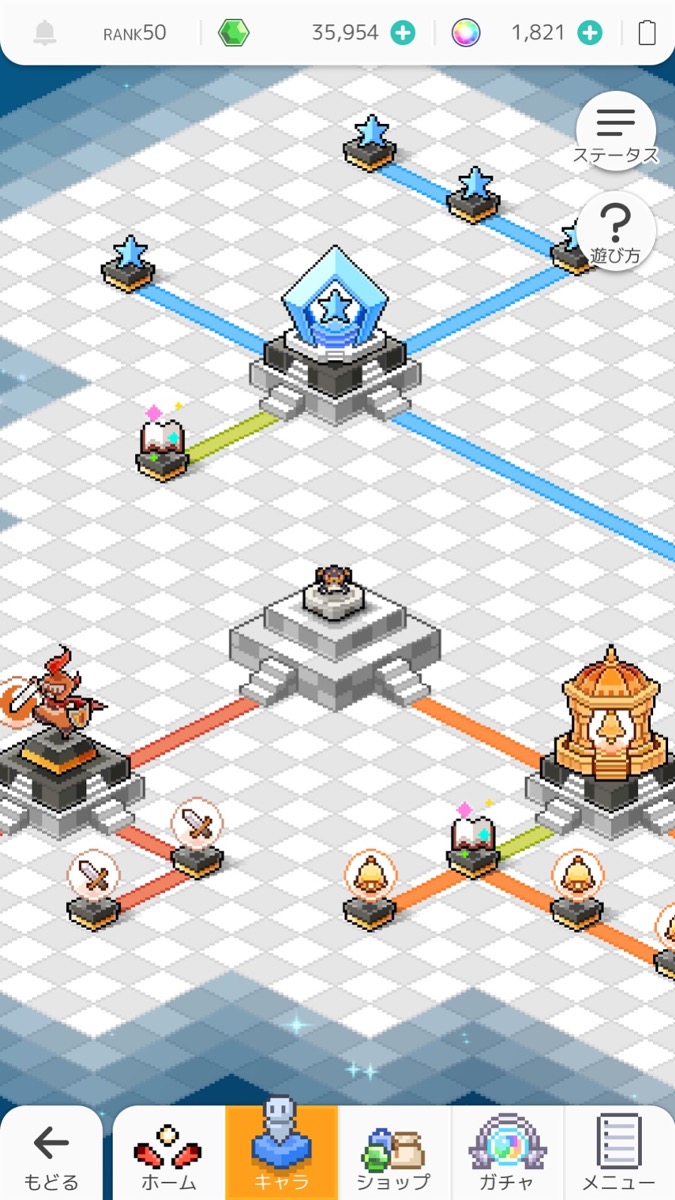The height and width of the screenshot is (1200, 675).
Task: Add more green gems
Action: click(x=402, y=33)
